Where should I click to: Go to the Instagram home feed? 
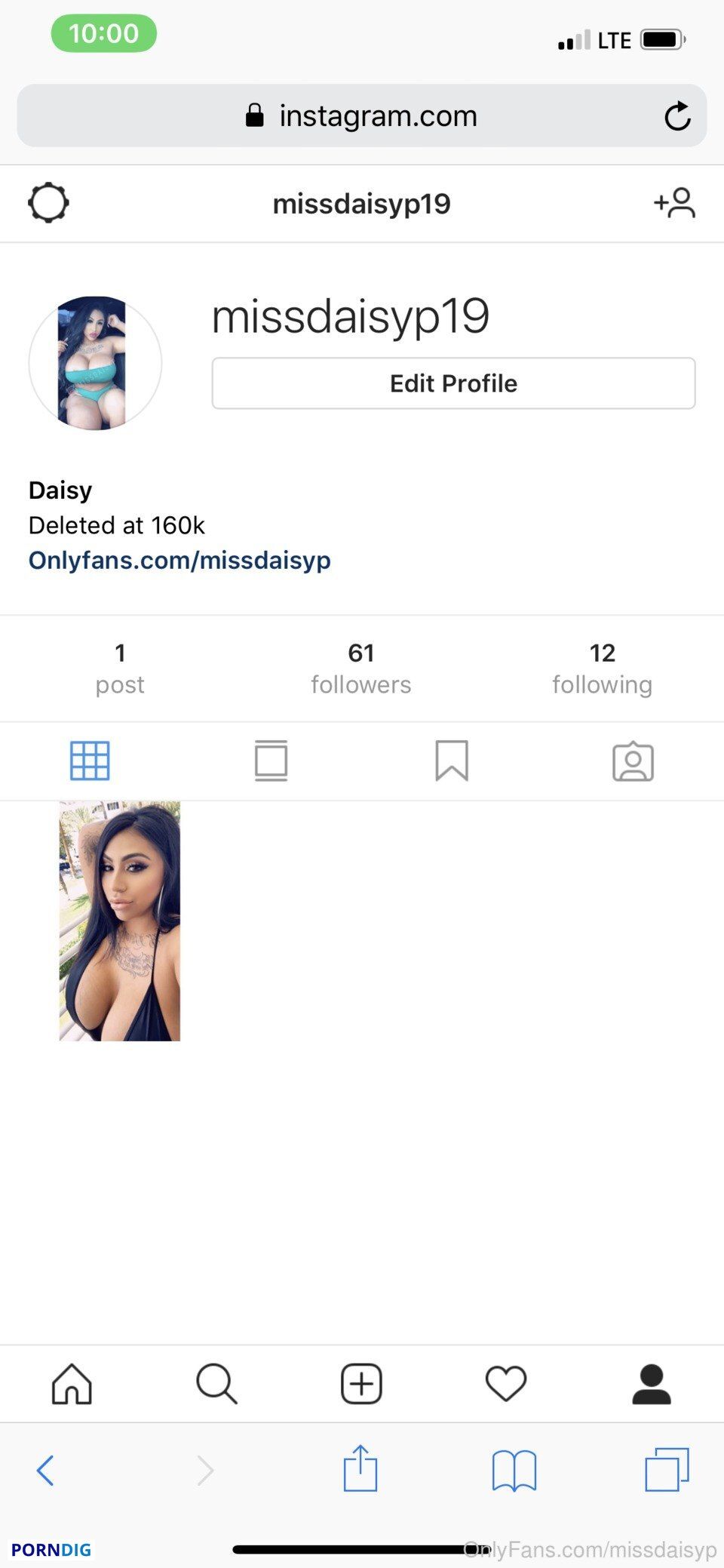coord(72,1384)
